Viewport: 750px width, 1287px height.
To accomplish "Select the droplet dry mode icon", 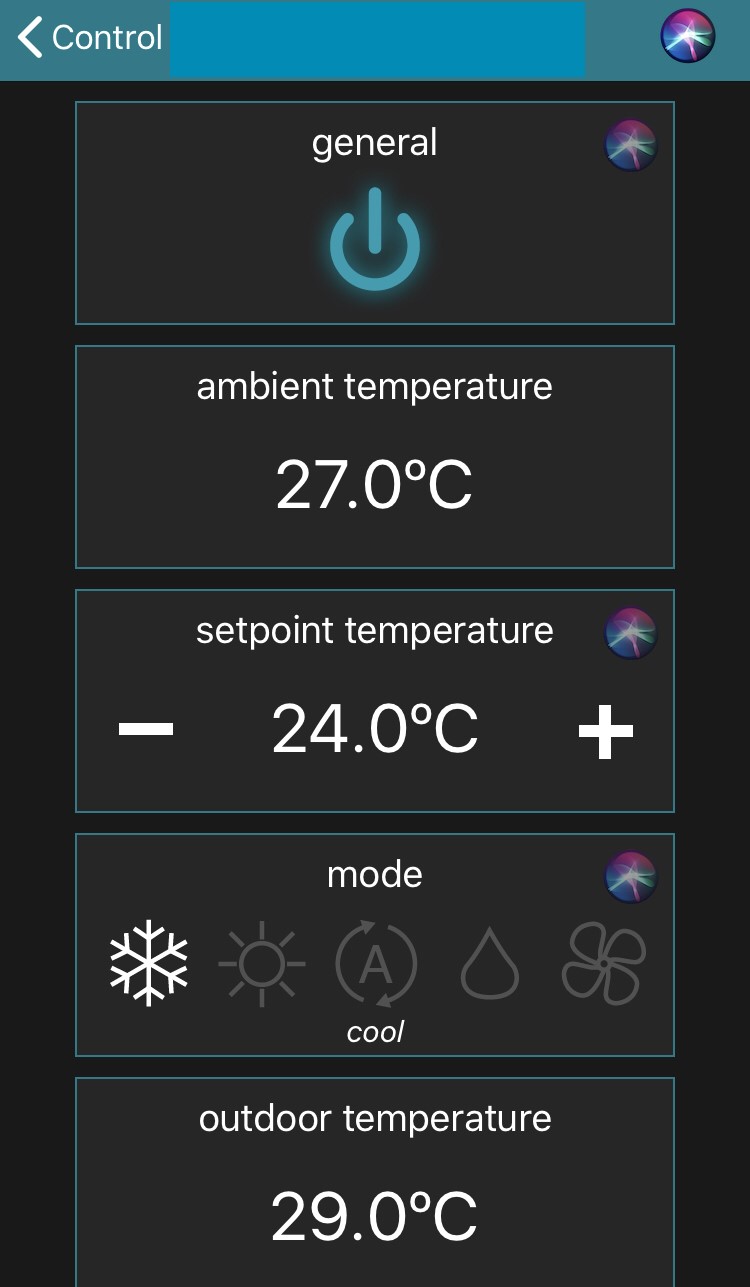I will tap(489, 963).
